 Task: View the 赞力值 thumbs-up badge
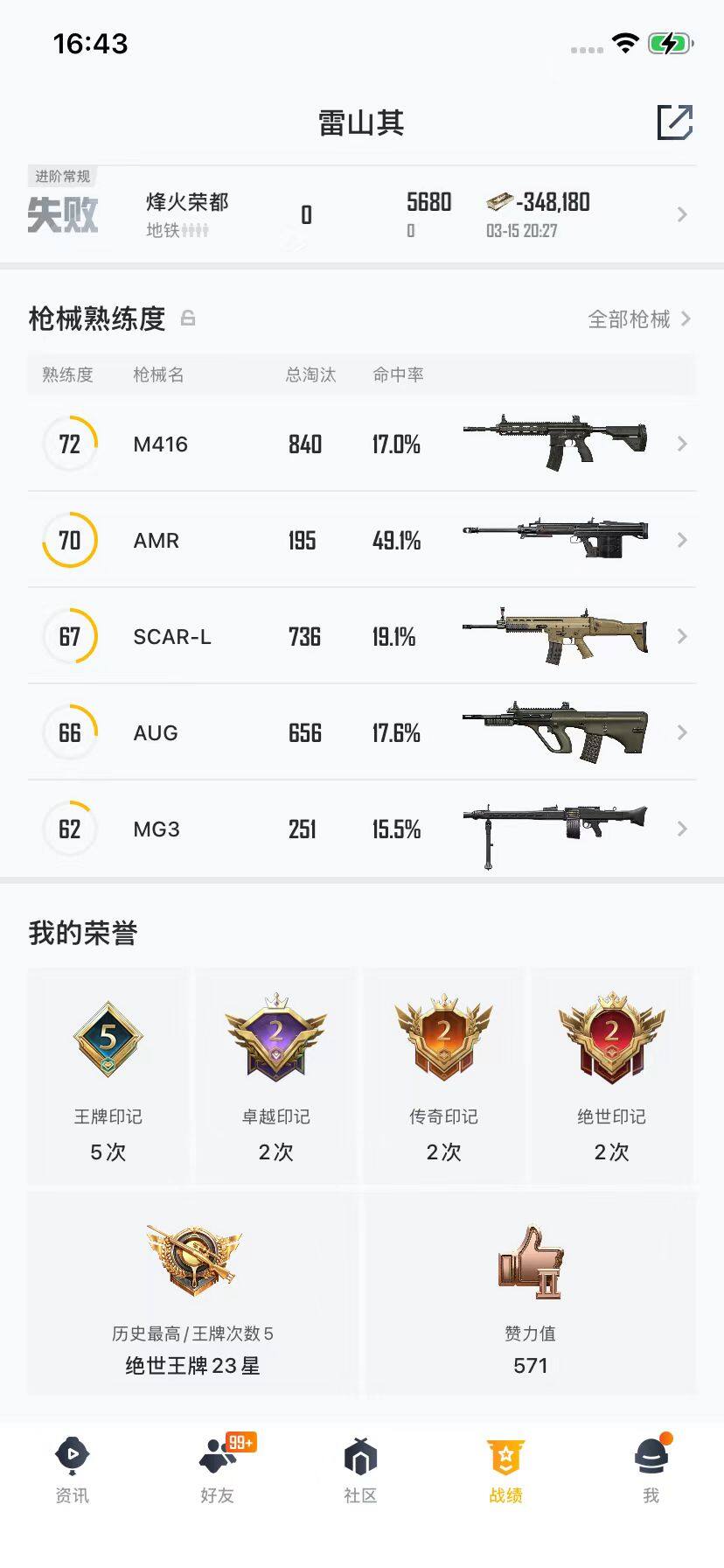pyautogui.click(x=531, y=1270)
